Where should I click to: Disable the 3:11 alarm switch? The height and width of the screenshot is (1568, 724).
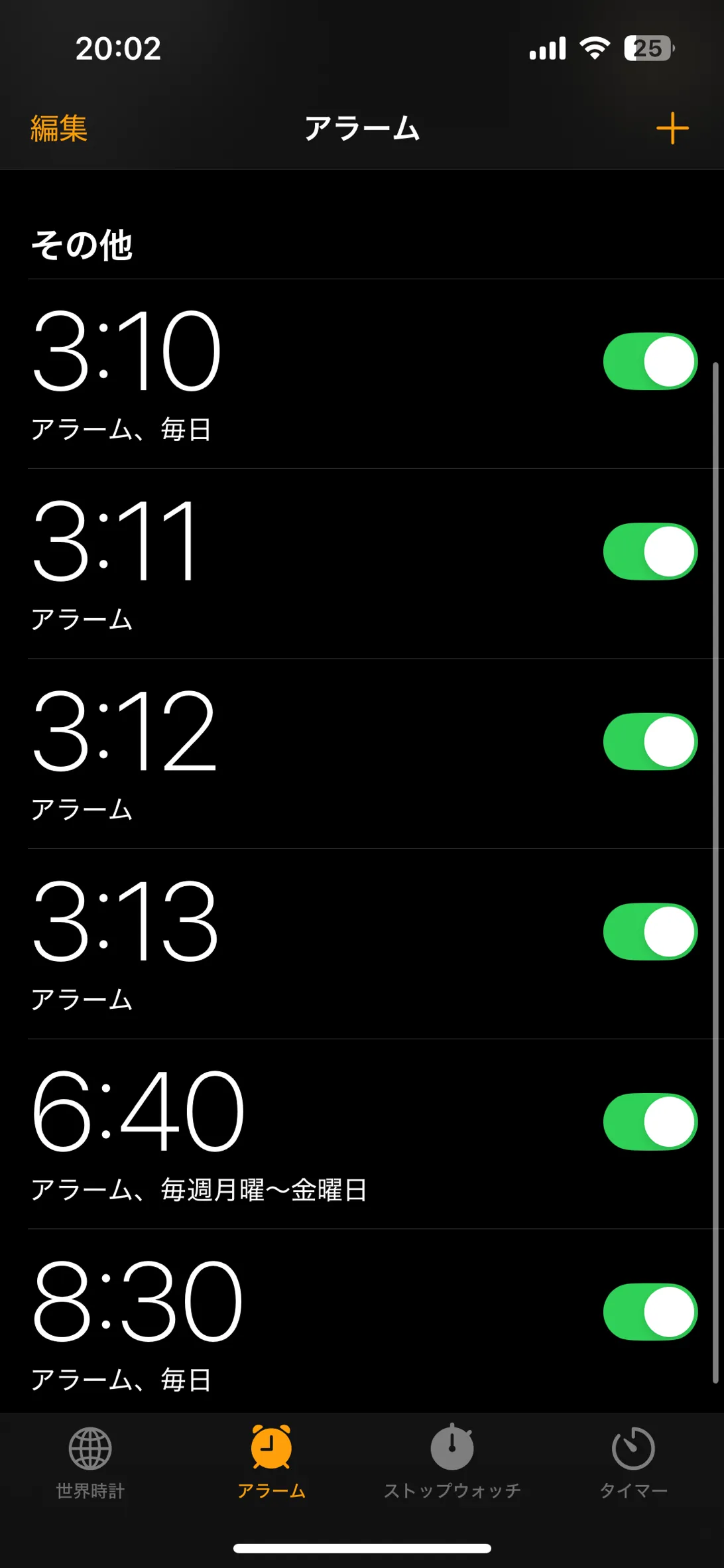point(650,552)
